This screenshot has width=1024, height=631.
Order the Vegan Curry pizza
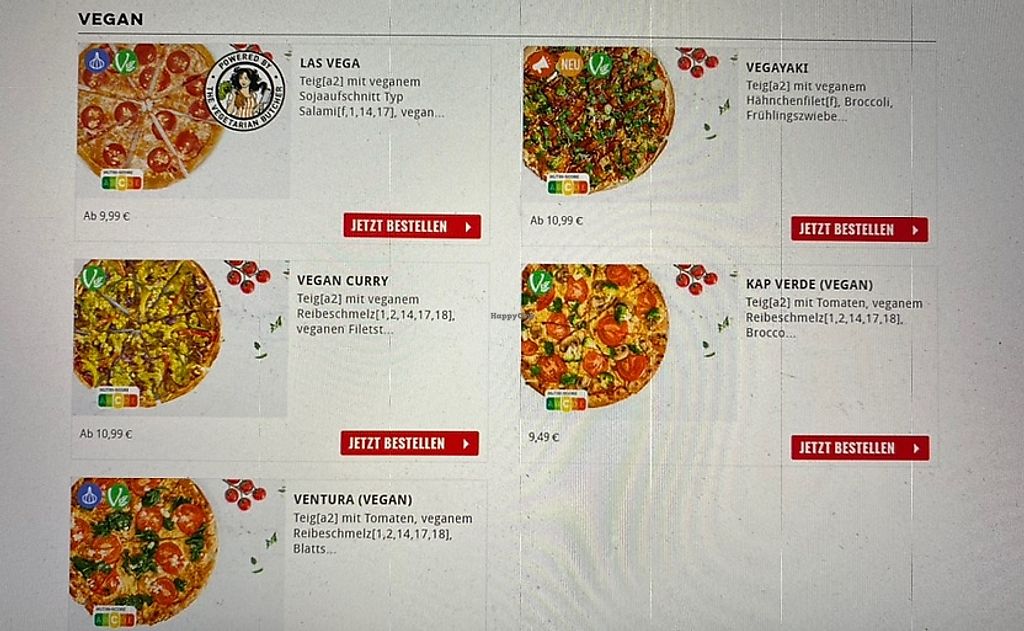(x=409, y=443)
